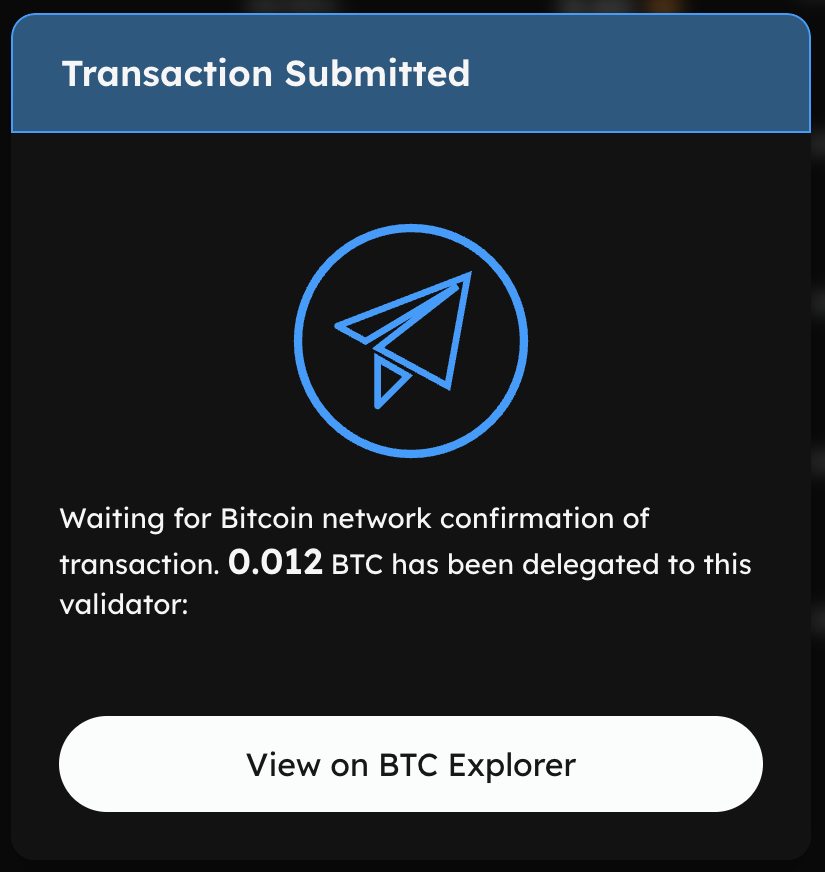This screenshot has height=872, width=825.
Task: Open View on BTC Explorer
Action: (411, 765)
